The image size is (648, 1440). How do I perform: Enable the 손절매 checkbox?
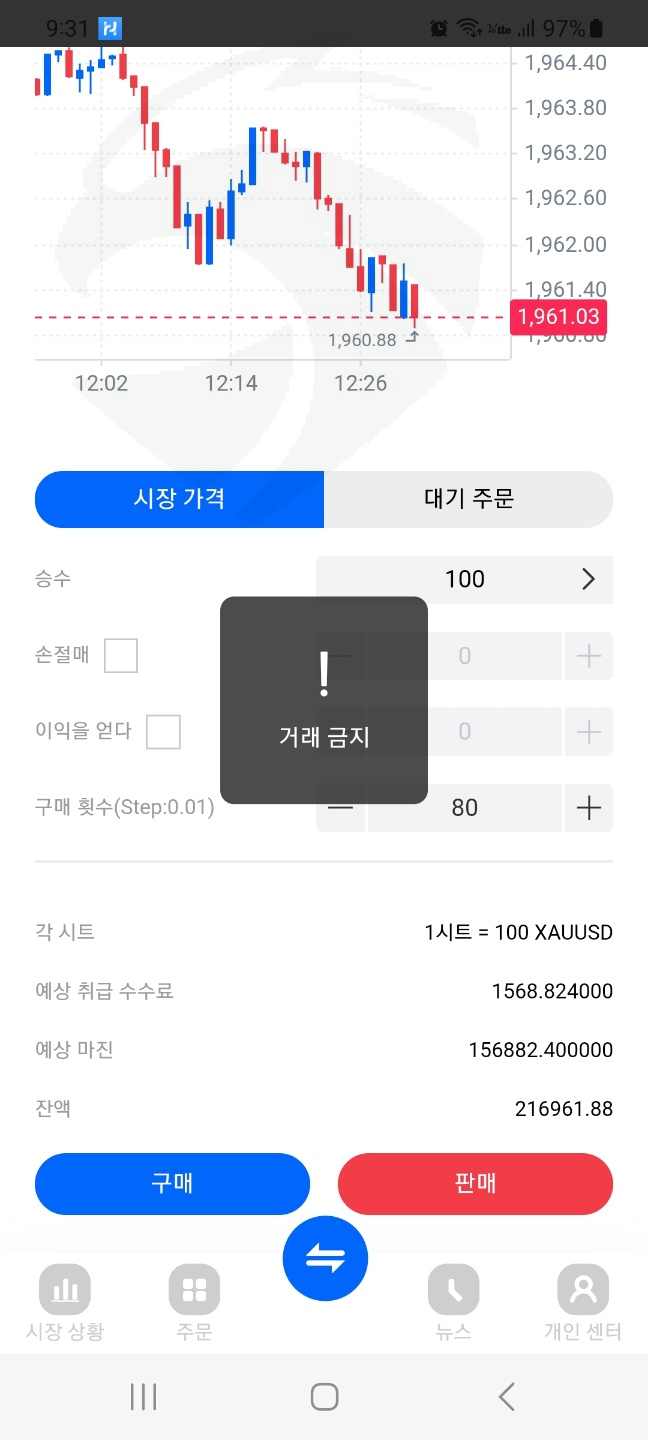click(121, 656)
